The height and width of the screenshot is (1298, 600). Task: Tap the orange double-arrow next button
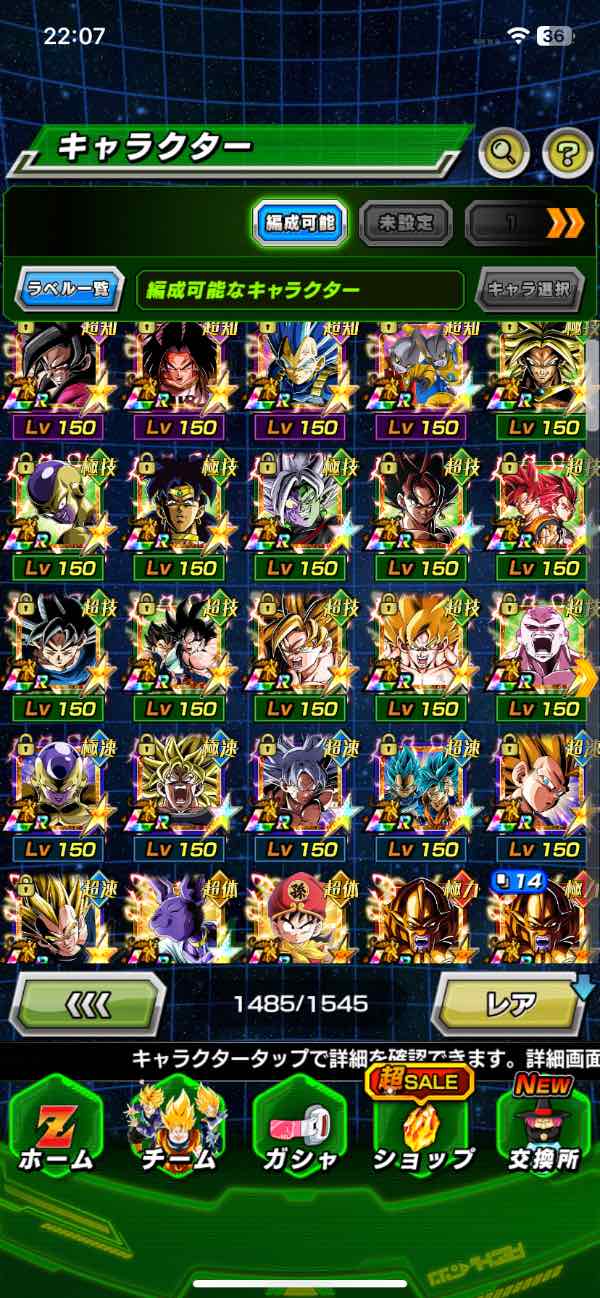(x=565, y=223)
